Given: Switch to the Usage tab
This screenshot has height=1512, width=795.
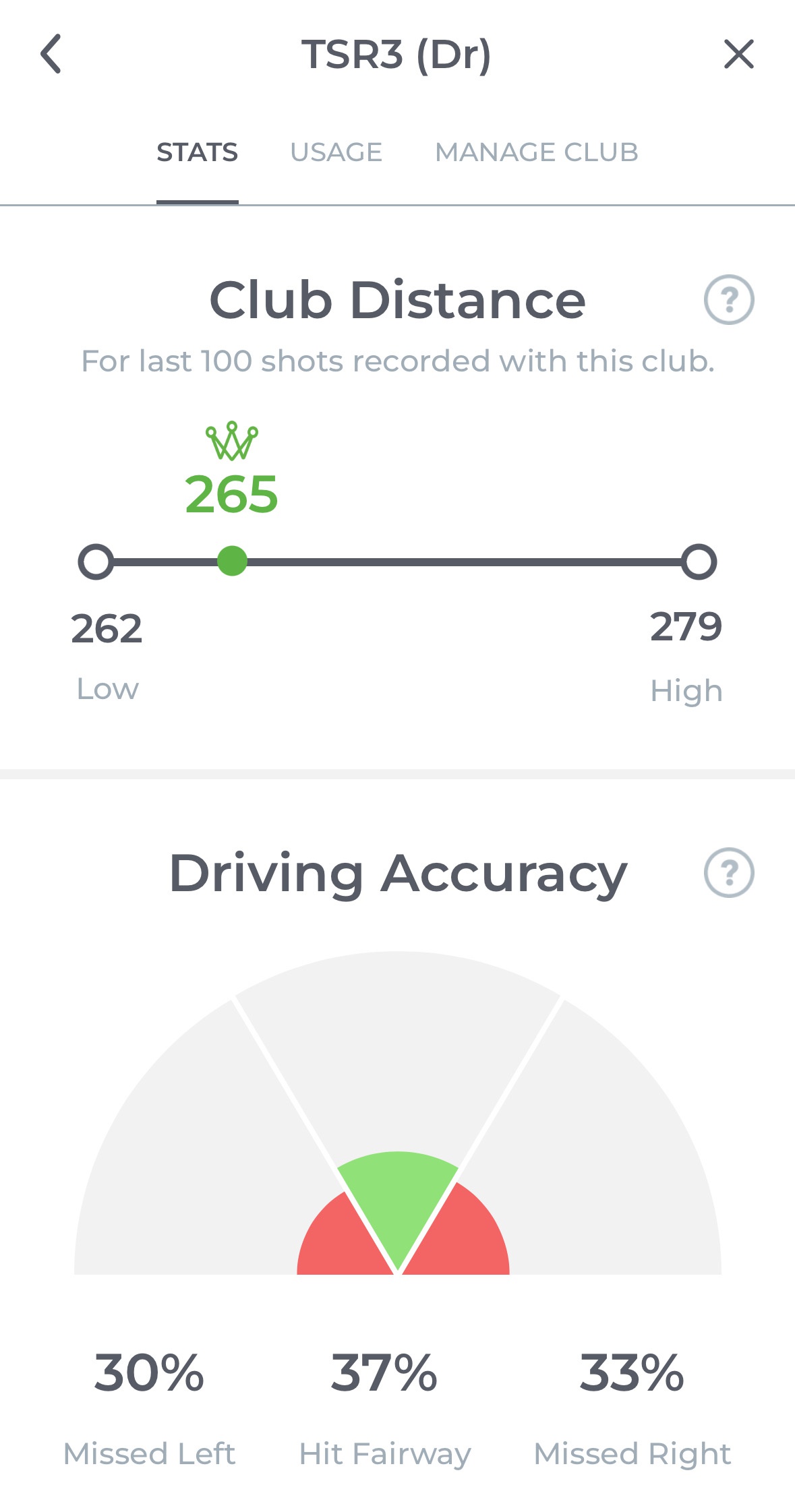Looking at the screenshot, I should (x=336, y=152).
